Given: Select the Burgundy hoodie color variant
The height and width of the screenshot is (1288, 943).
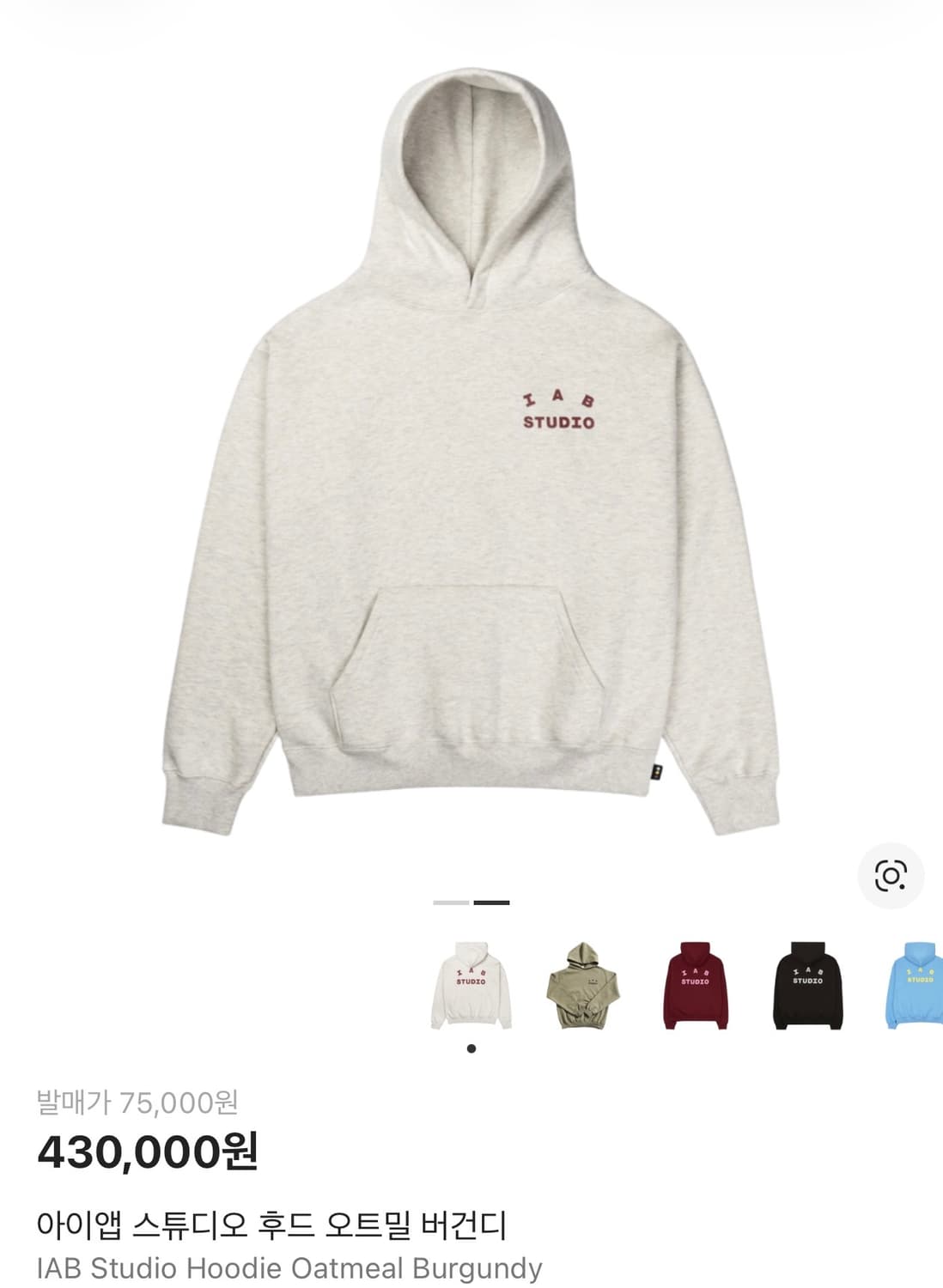Looking at the screenshot, I should [695, 984].
